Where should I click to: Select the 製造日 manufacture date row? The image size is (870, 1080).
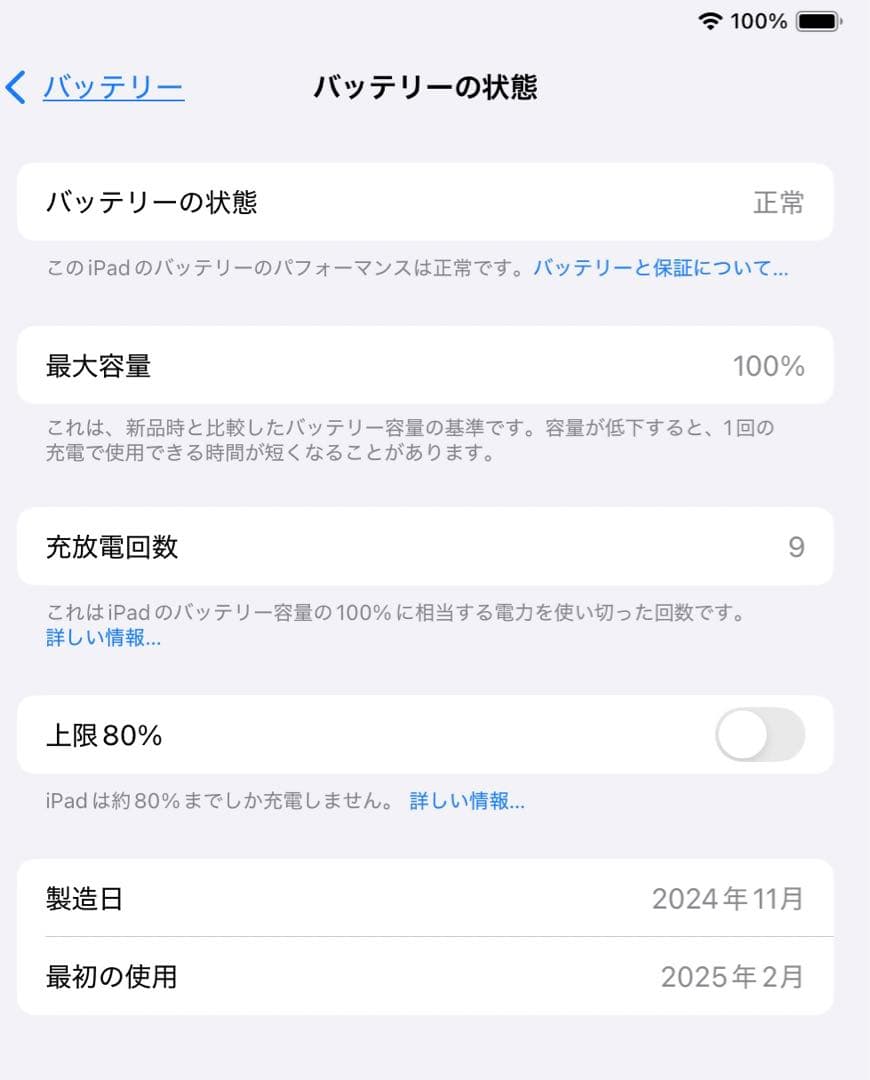(x=425, y=898)
